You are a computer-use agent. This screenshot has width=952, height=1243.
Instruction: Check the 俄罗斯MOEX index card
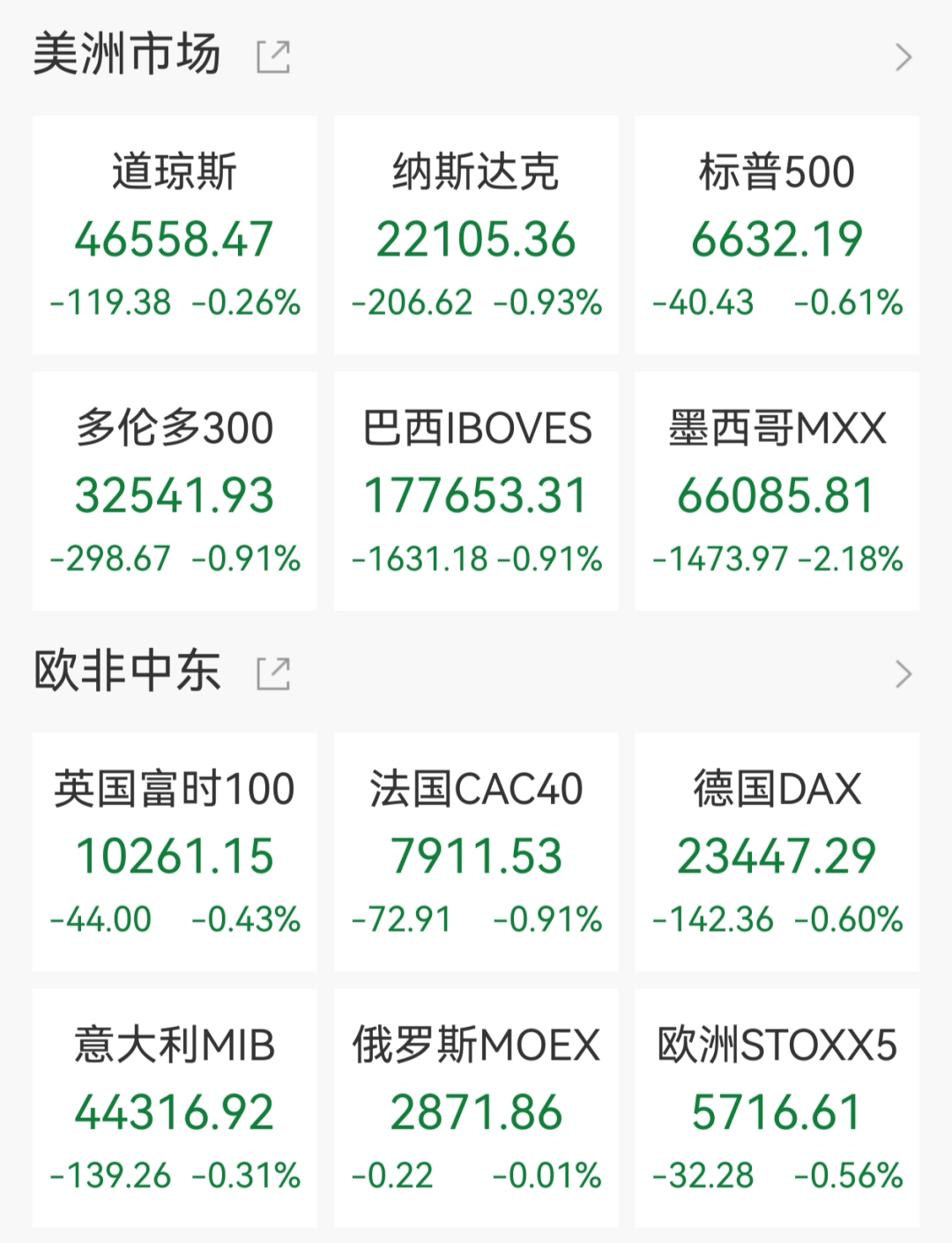(x=476, y=1108)
